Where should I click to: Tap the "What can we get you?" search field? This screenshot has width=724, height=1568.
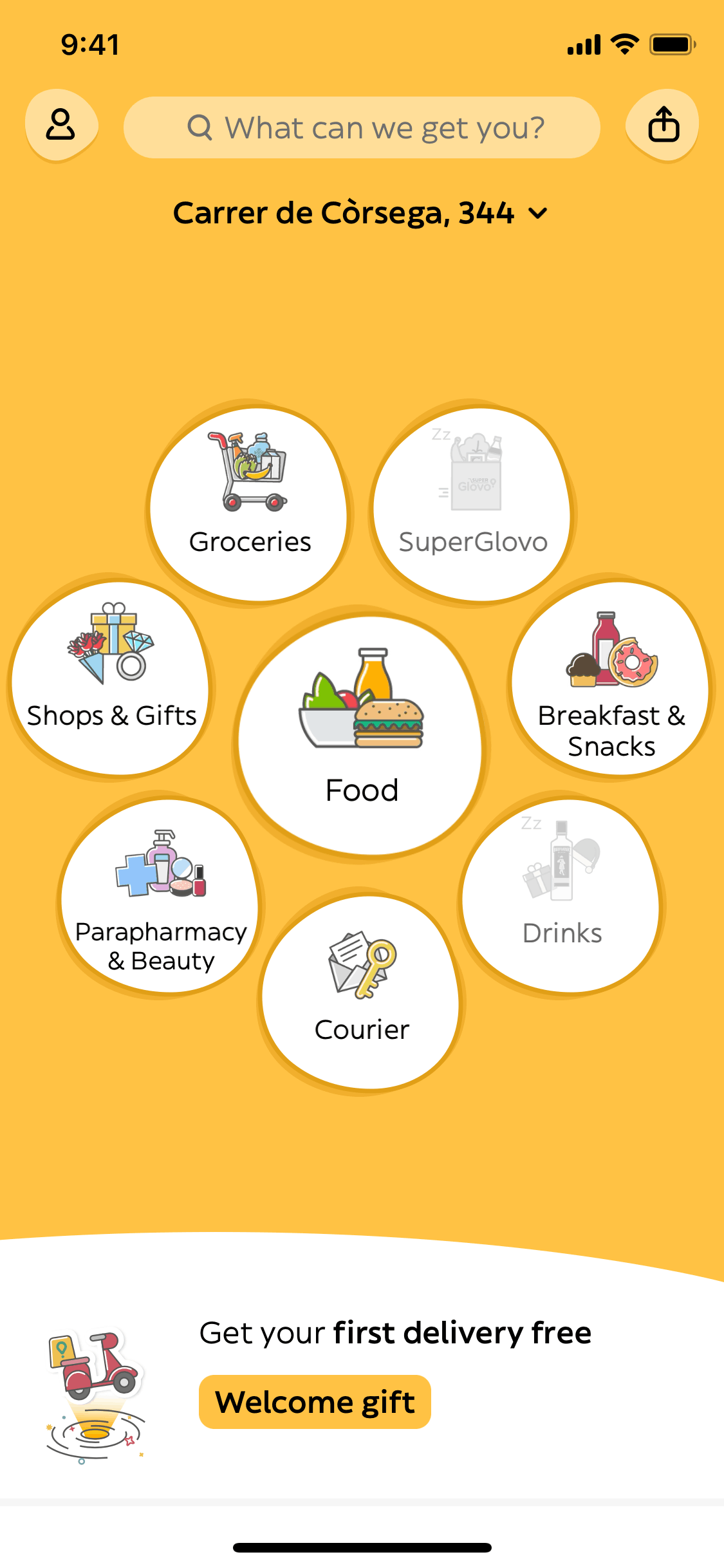point(362,127)
